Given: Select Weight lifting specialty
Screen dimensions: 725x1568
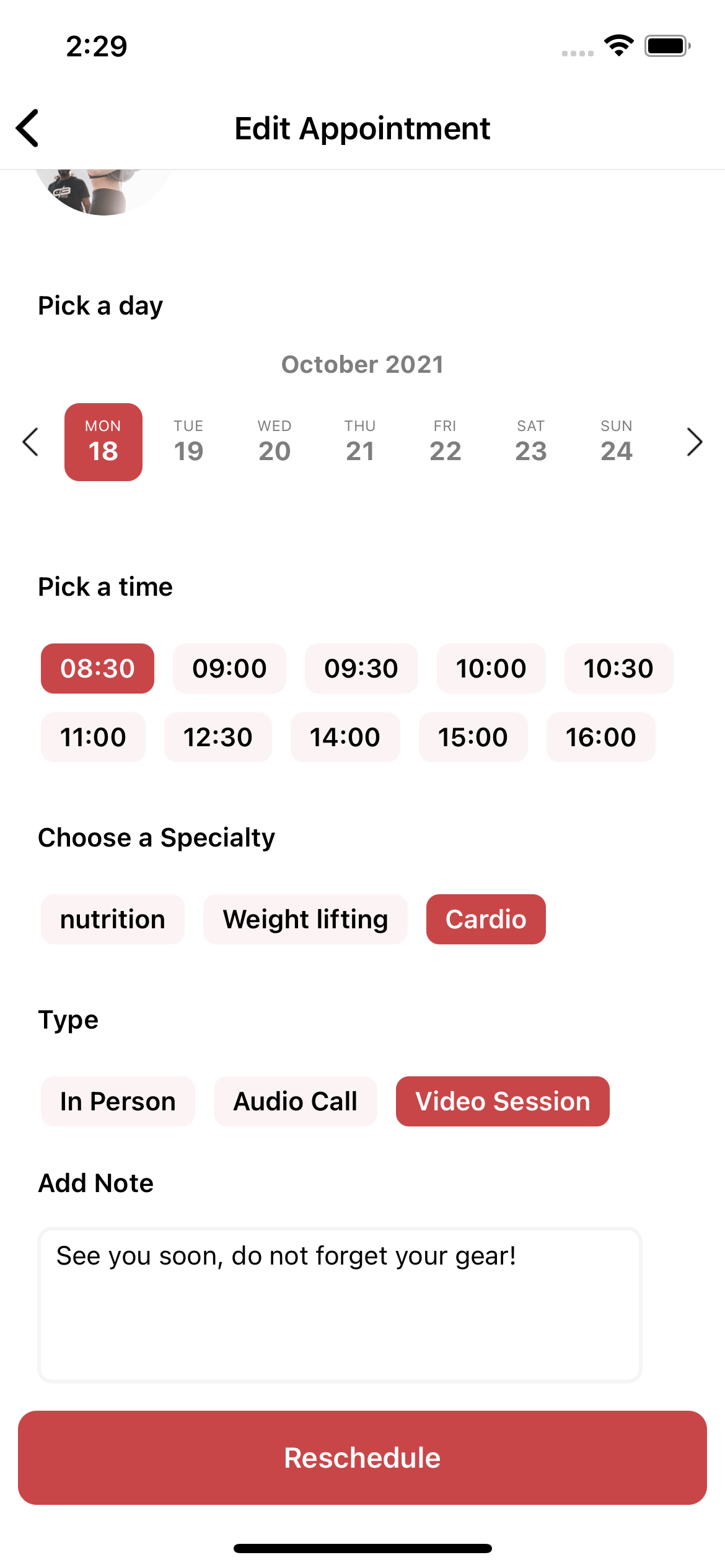Looking at the screenshot, I should point(305,919).
